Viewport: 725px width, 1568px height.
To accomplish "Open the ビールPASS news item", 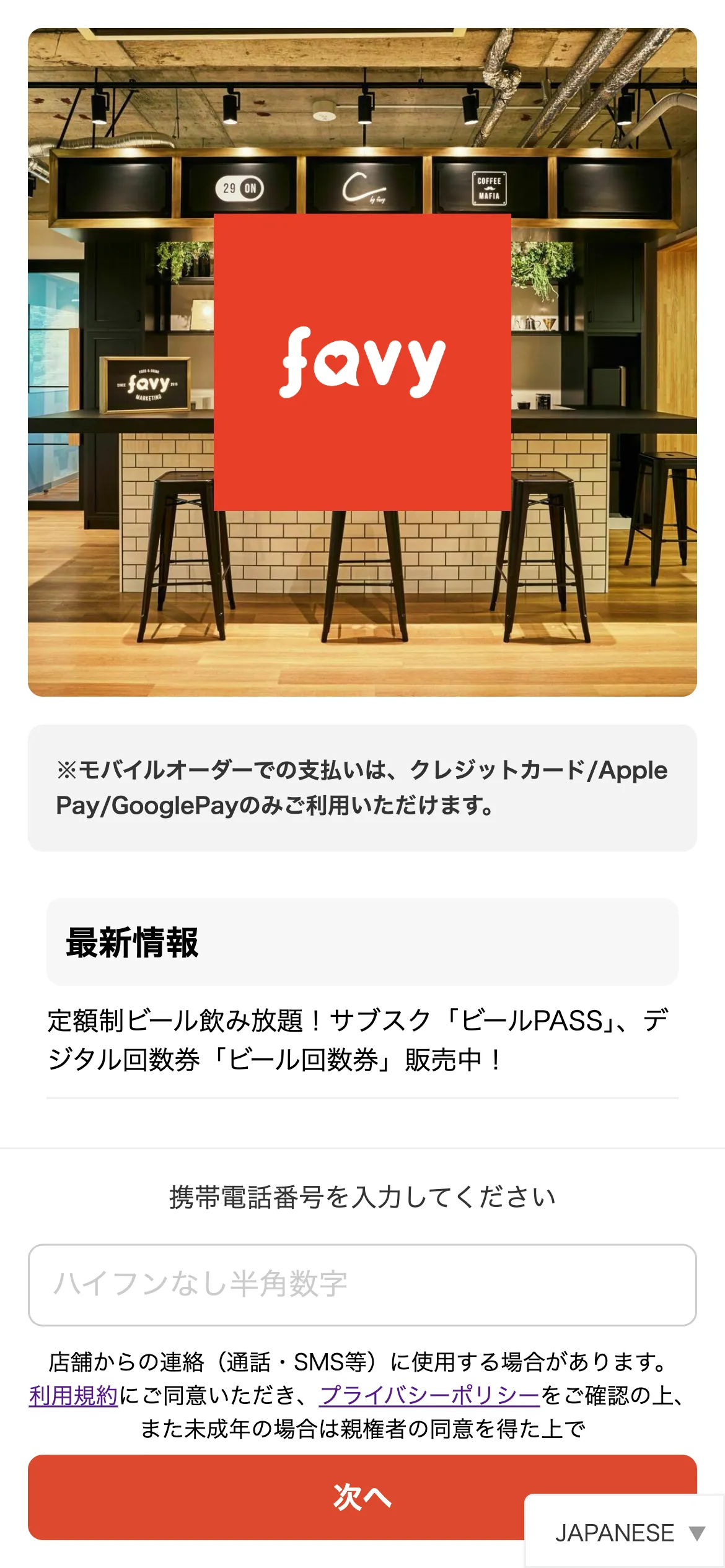I will pyautogui.click(x=358, y=1040).
